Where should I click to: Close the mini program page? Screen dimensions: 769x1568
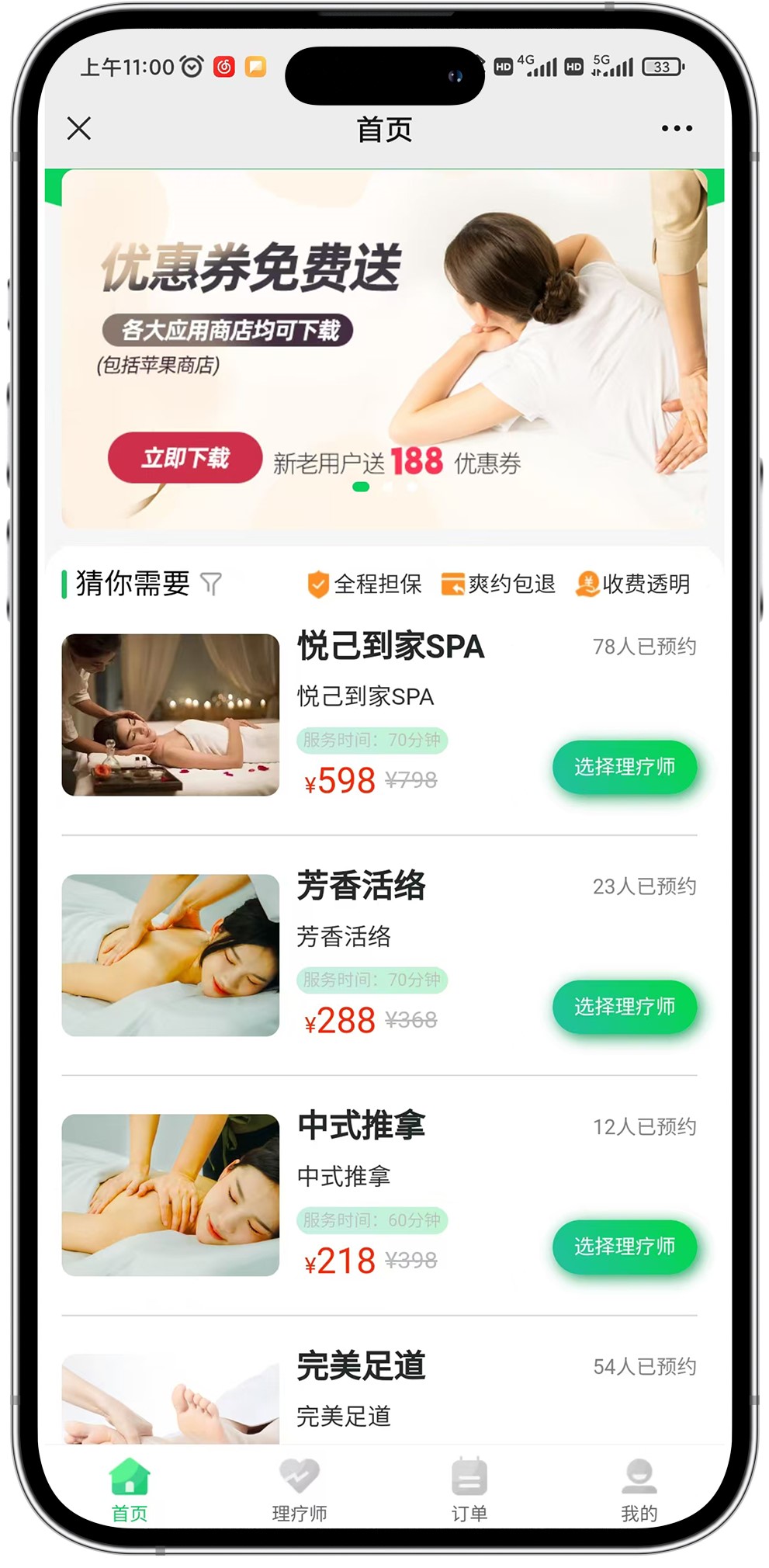79,128
